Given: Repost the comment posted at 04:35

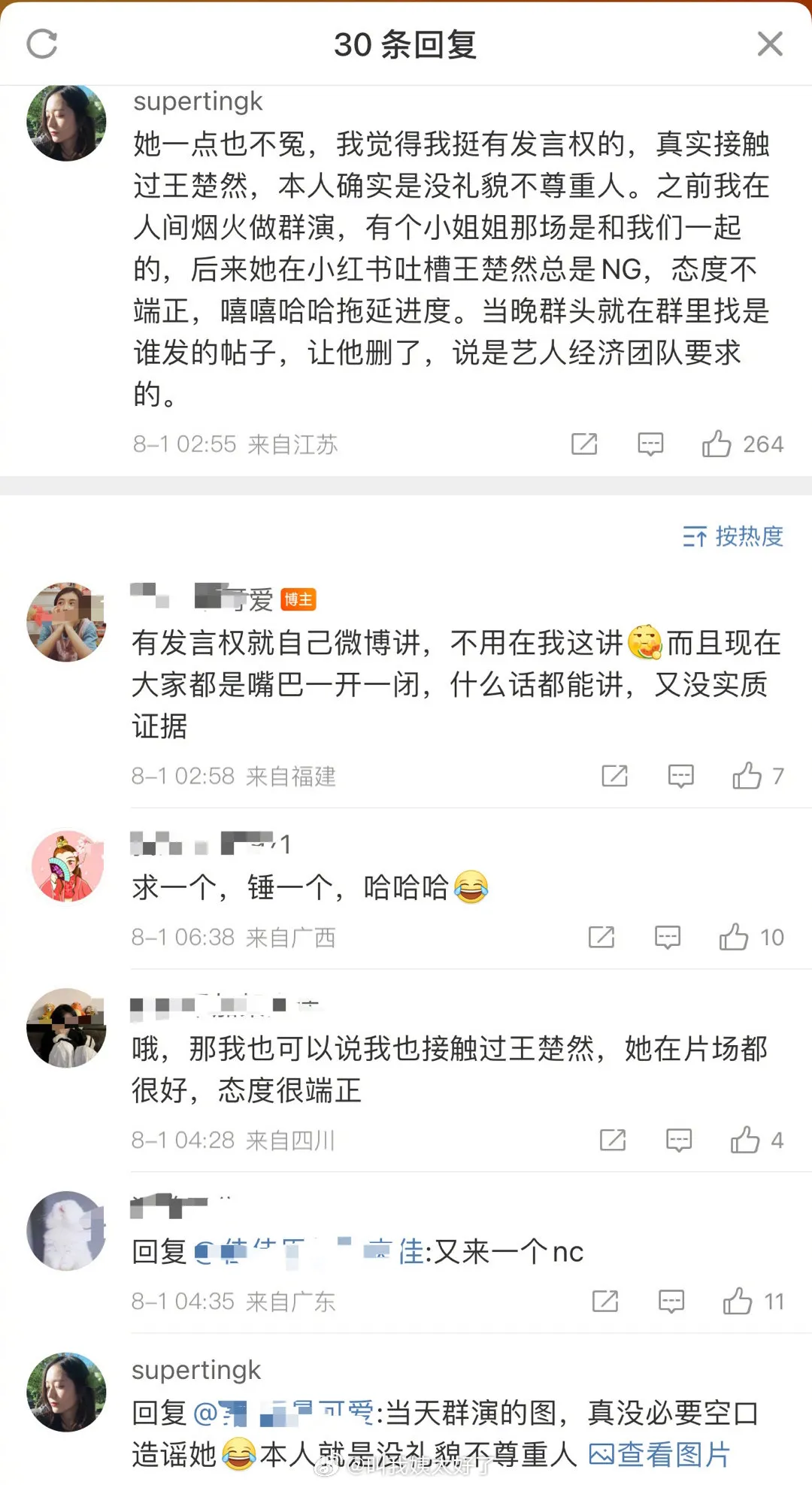Looking at the screenshot, I should pyautogui.click(x=605, y=1301).
